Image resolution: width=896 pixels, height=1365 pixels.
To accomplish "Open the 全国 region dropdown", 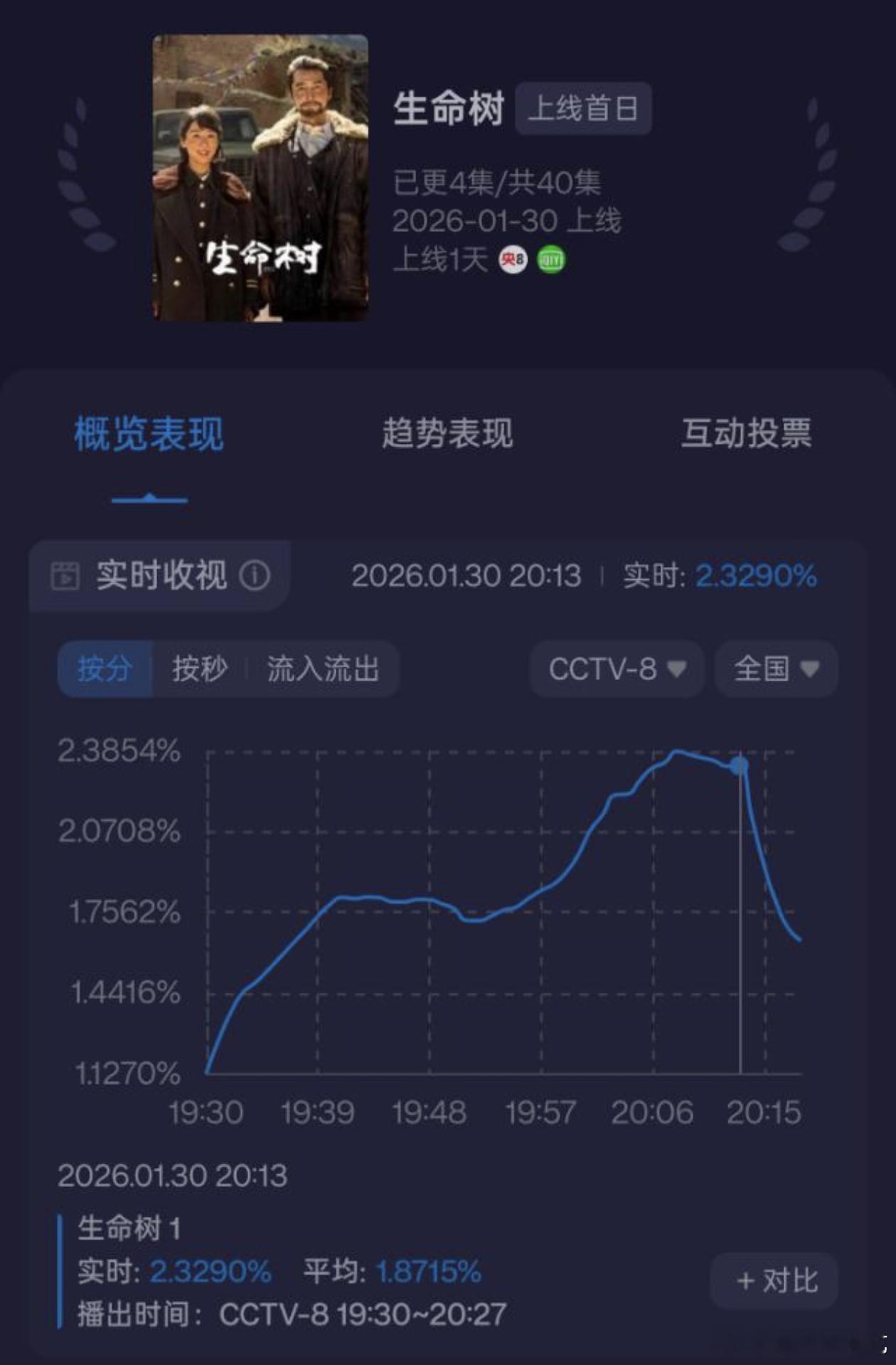I will [774, 668].
